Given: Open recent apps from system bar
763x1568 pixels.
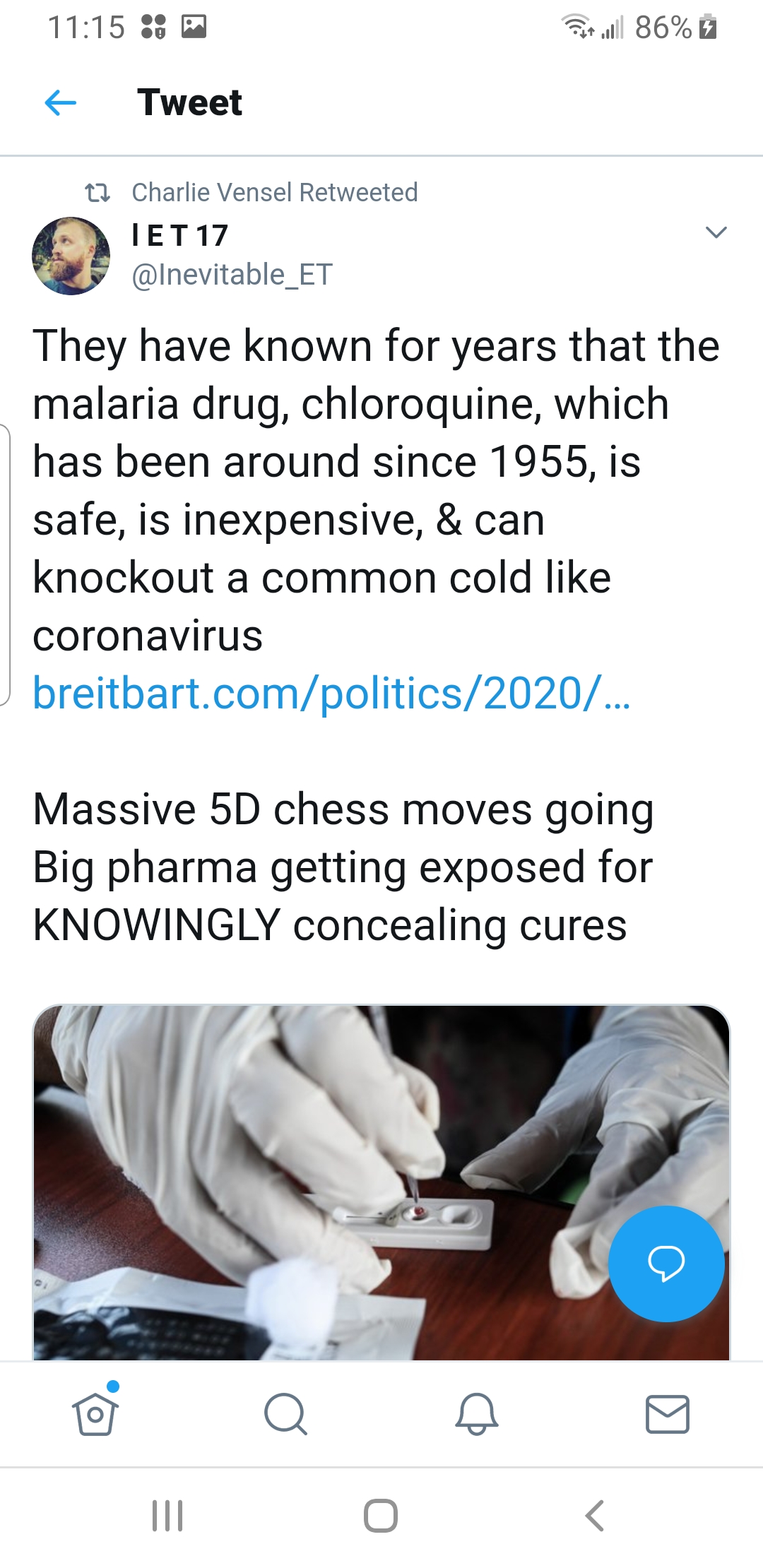Looking at the screenshot, I should (x=167, y=1516).
